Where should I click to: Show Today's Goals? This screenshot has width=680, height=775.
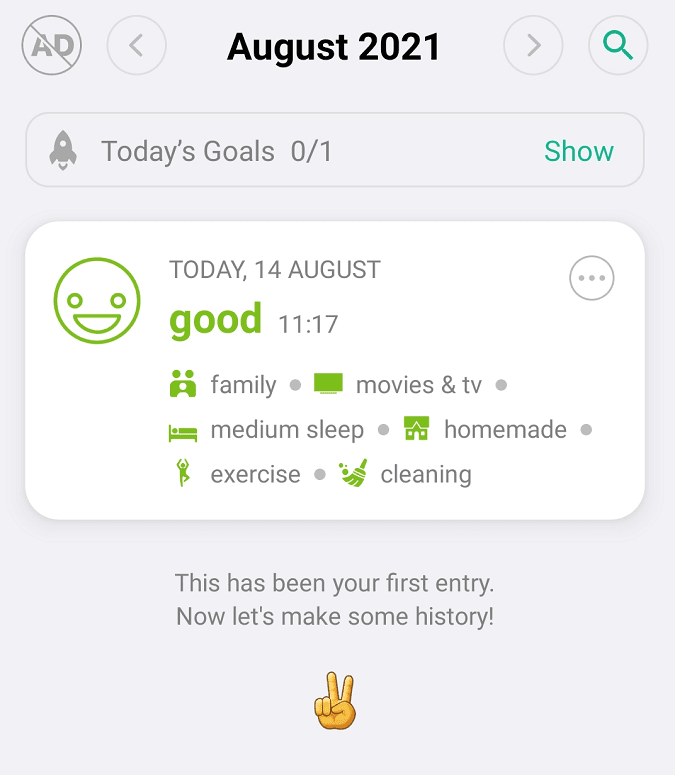pos(578,151)
